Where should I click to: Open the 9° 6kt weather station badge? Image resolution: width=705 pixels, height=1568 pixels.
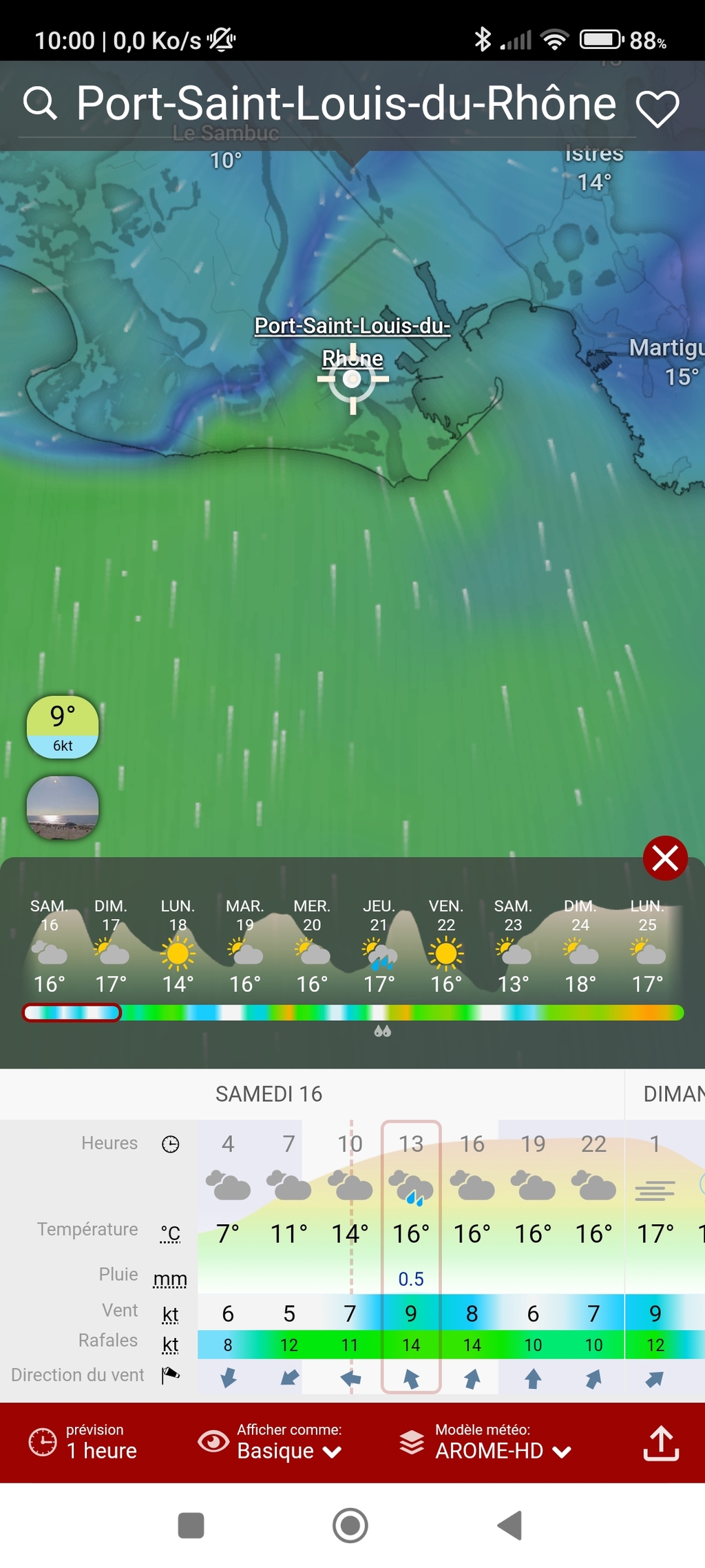pos(63,727)
